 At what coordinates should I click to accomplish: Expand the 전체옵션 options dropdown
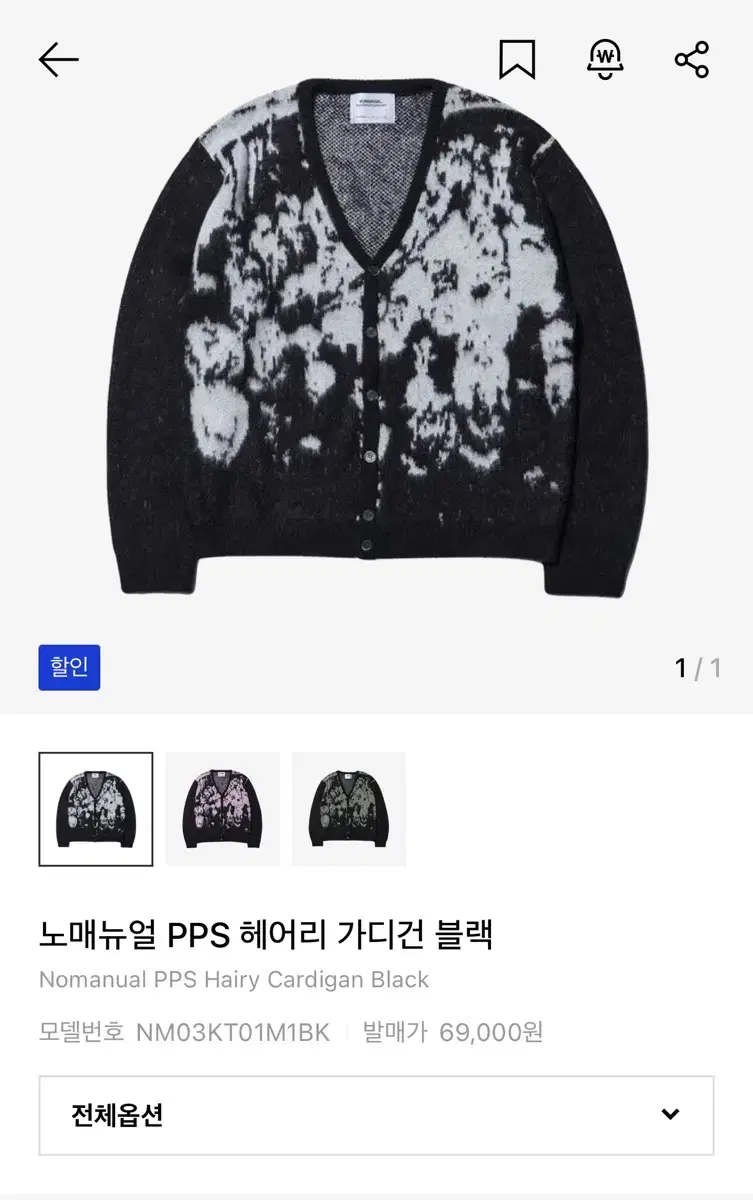(376, 1116)
